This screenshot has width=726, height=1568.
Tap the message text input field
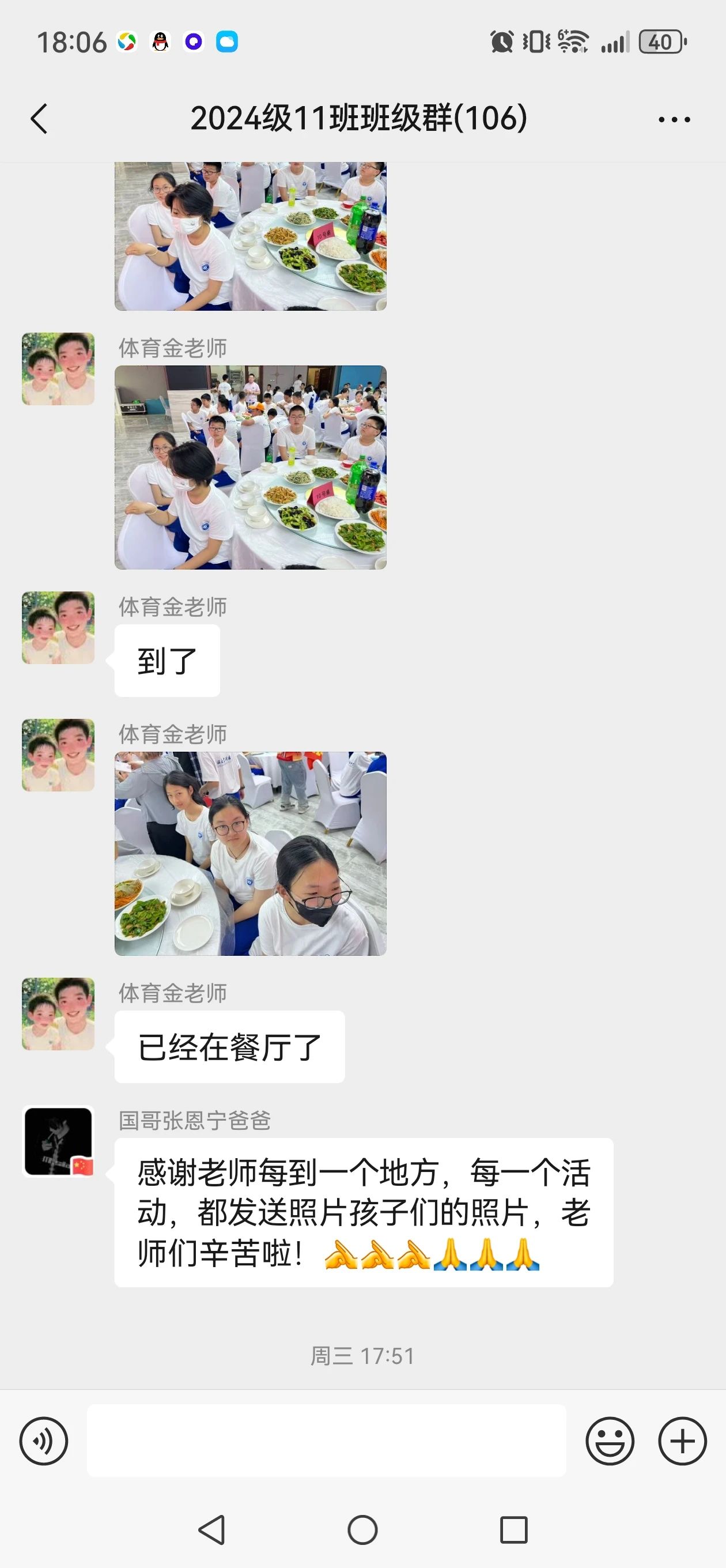[x=326, y=1441]
